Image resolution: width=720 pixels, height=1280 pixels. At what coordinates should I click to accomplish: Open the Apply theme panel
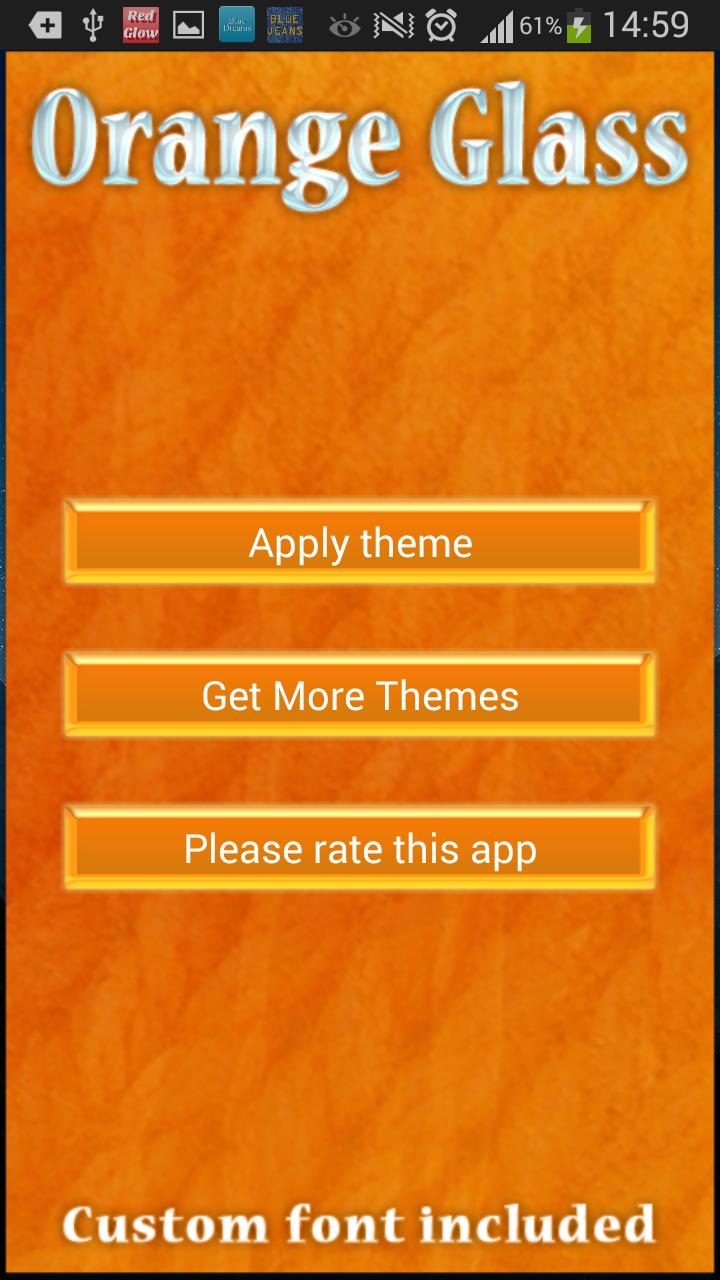[x=360, y=542]
